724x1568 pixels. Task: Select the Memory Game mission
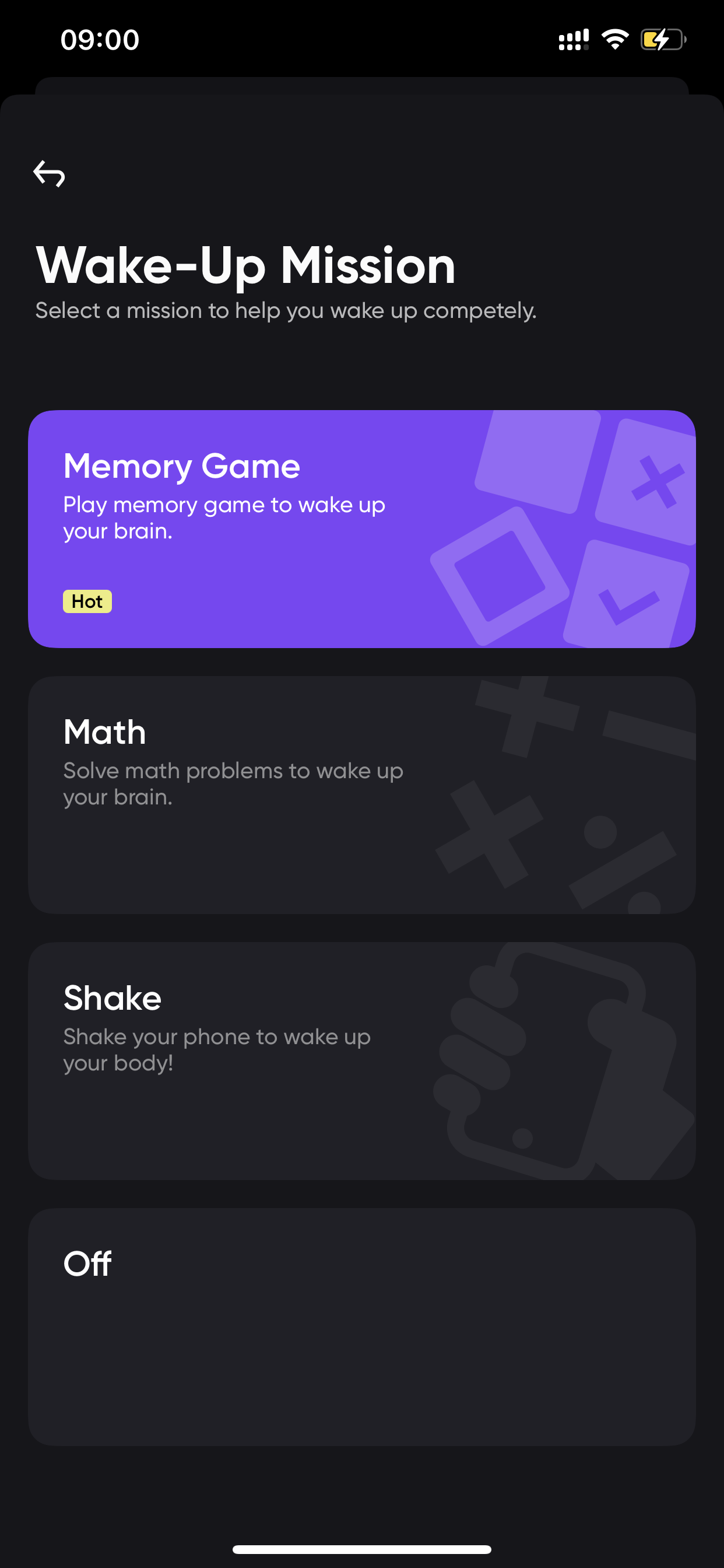361,528
